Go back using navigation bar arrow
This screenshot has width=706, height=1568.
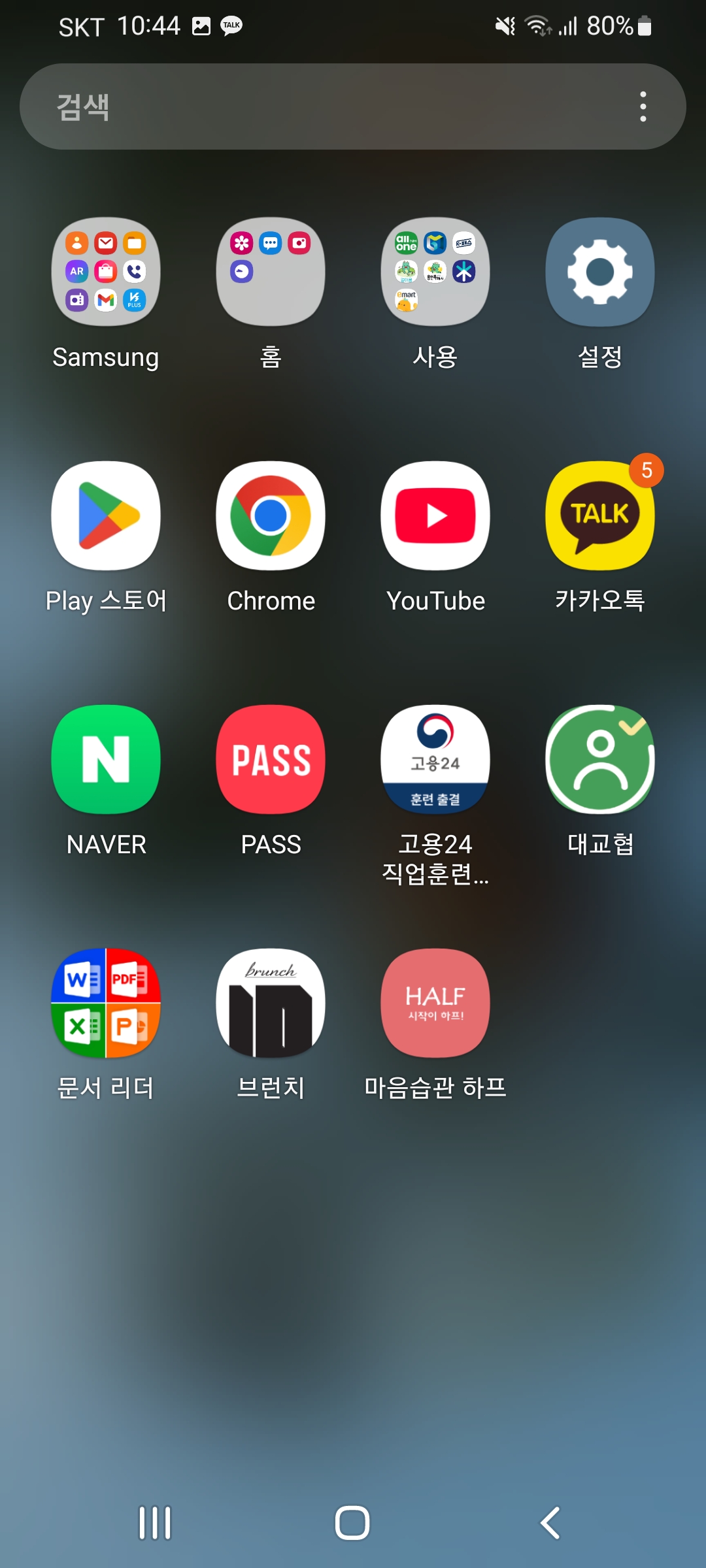tap(550, 1523)
